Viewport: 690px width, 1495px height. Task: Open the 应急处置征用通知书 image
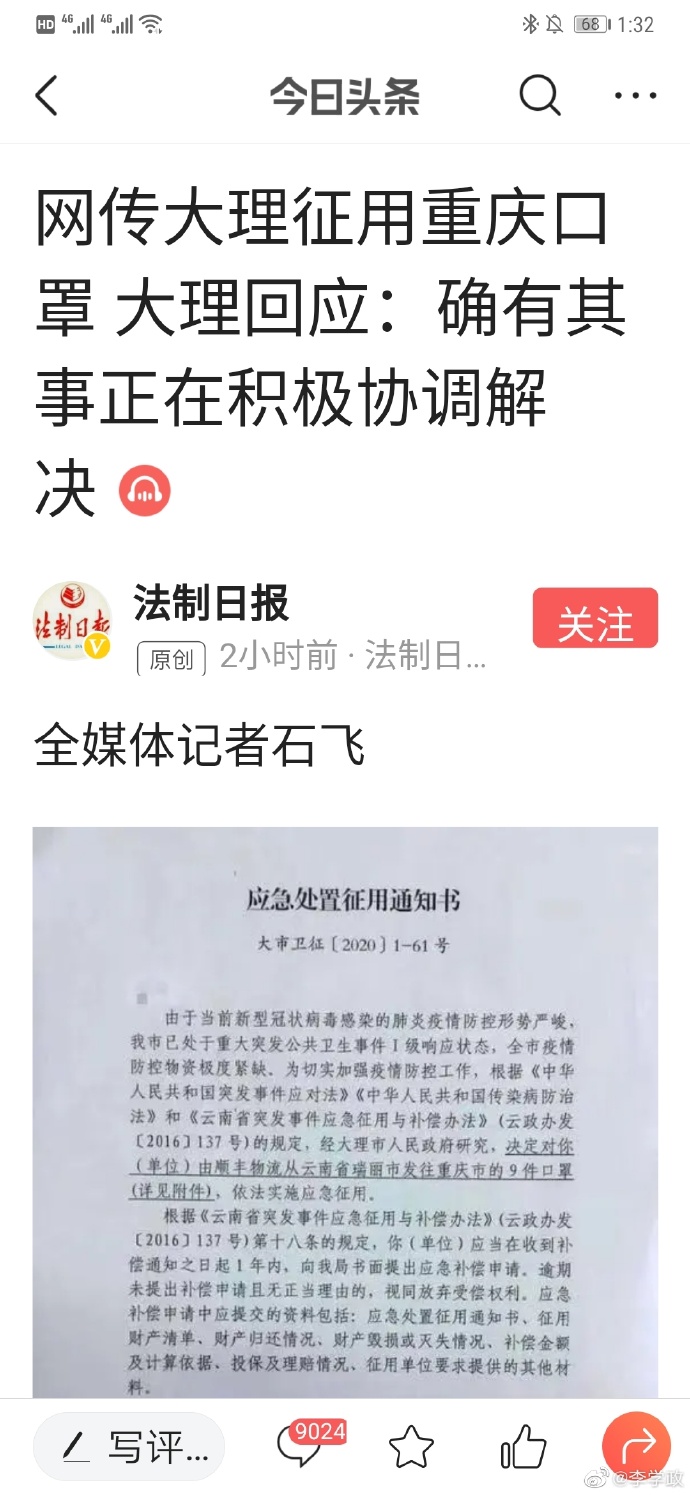point(345,1110)
